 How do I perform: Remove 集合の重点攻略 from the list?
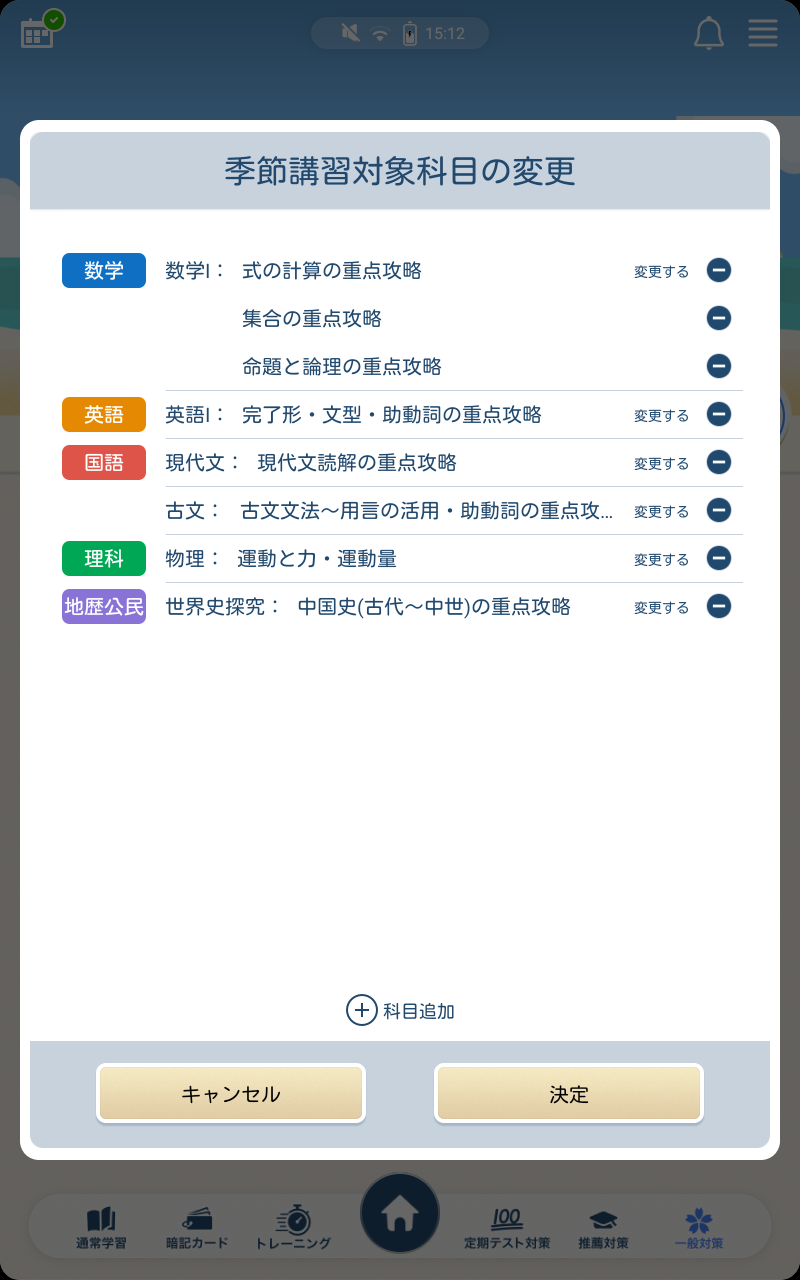pos(719,318)
